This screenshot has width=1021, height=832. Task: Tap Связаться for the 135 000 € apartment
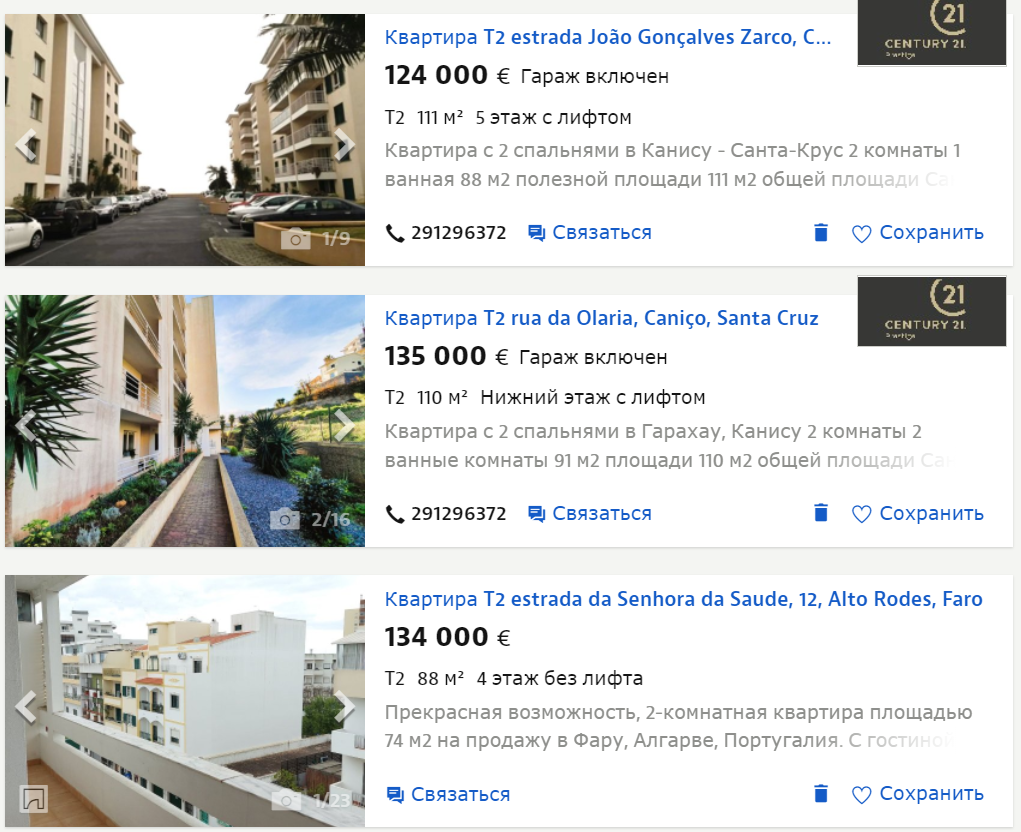[x=590, y=514]
